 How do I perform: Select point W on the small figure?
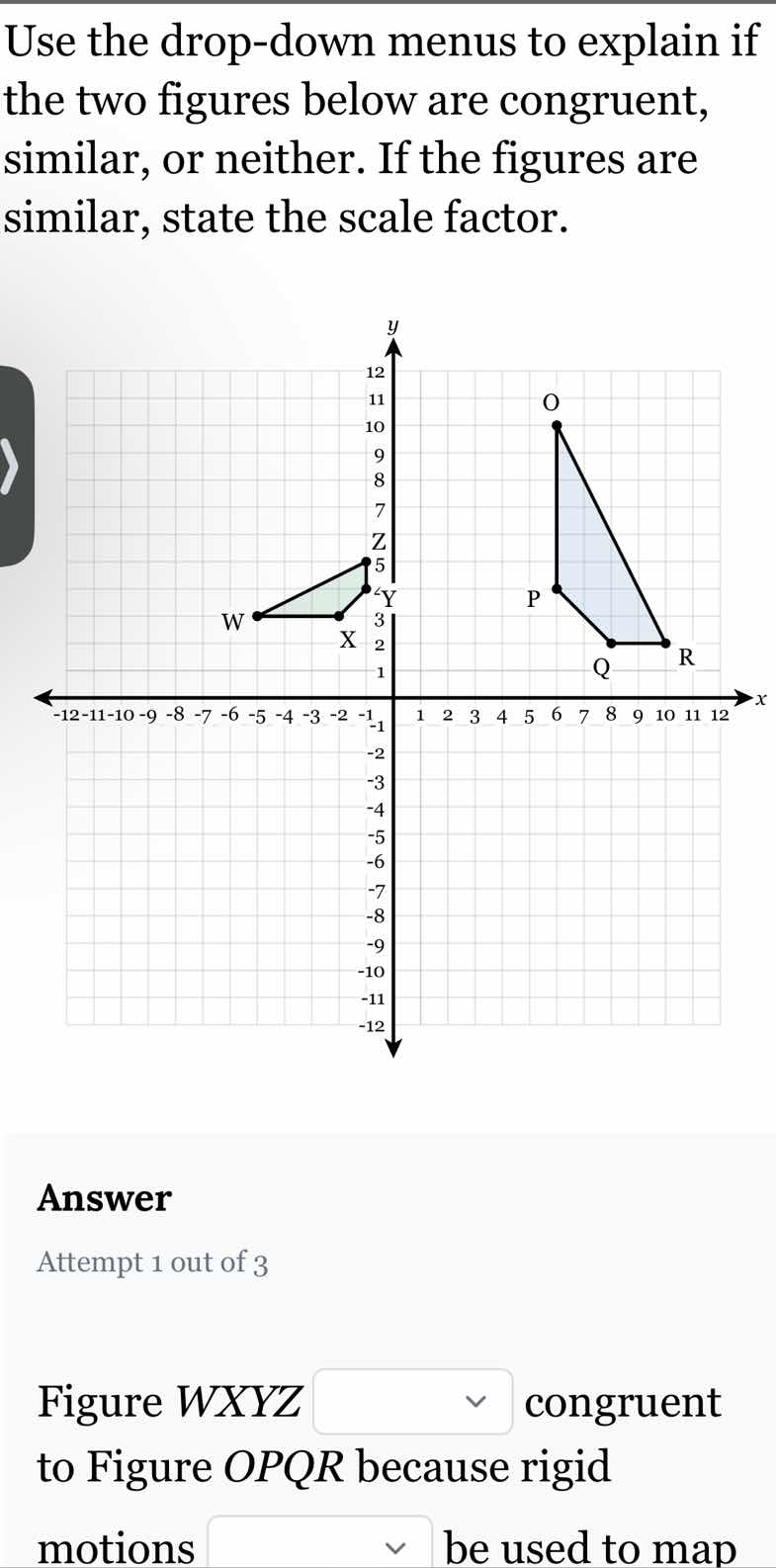[x=255, y=615]
